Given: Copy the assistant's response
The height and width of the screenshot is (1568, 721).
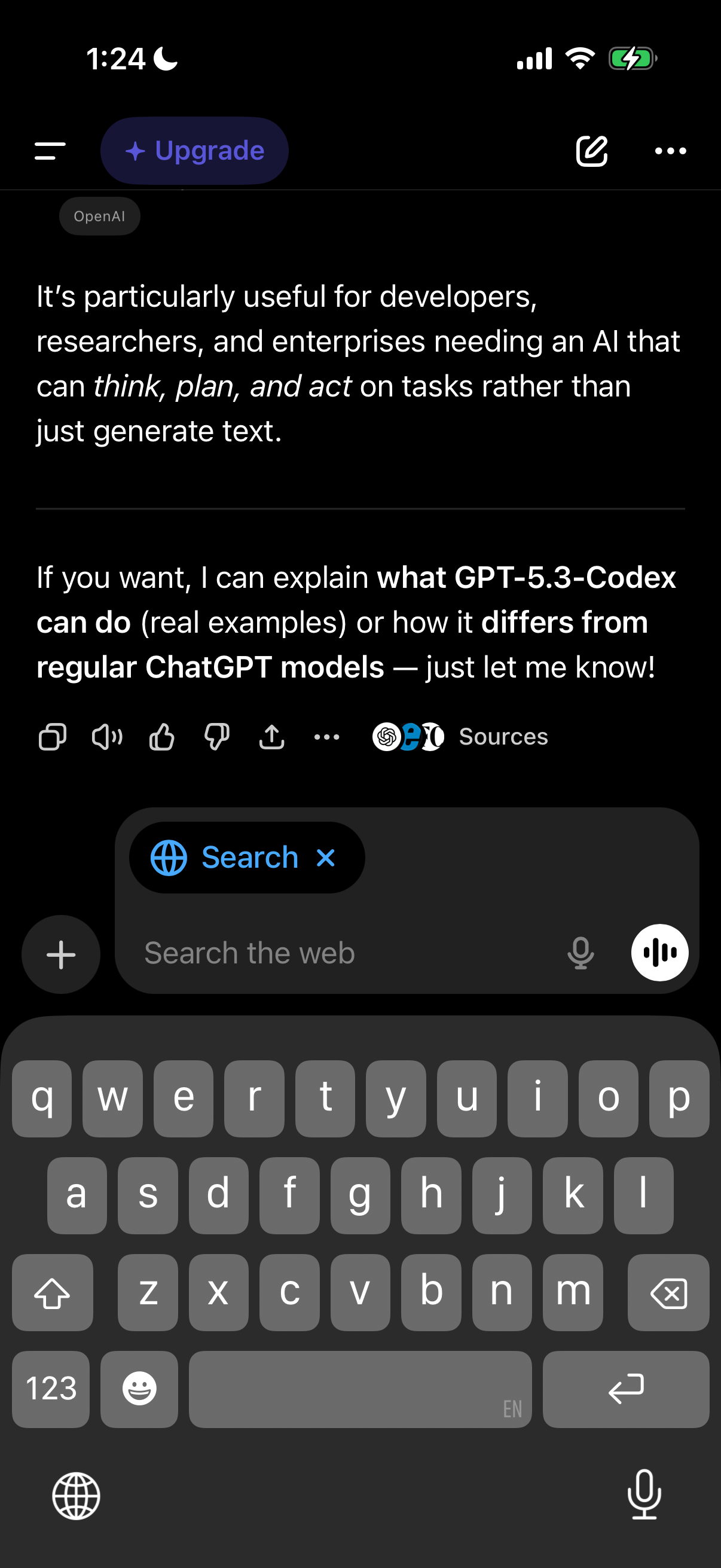Looking at the screenshot, I should (x=52, y=737).
